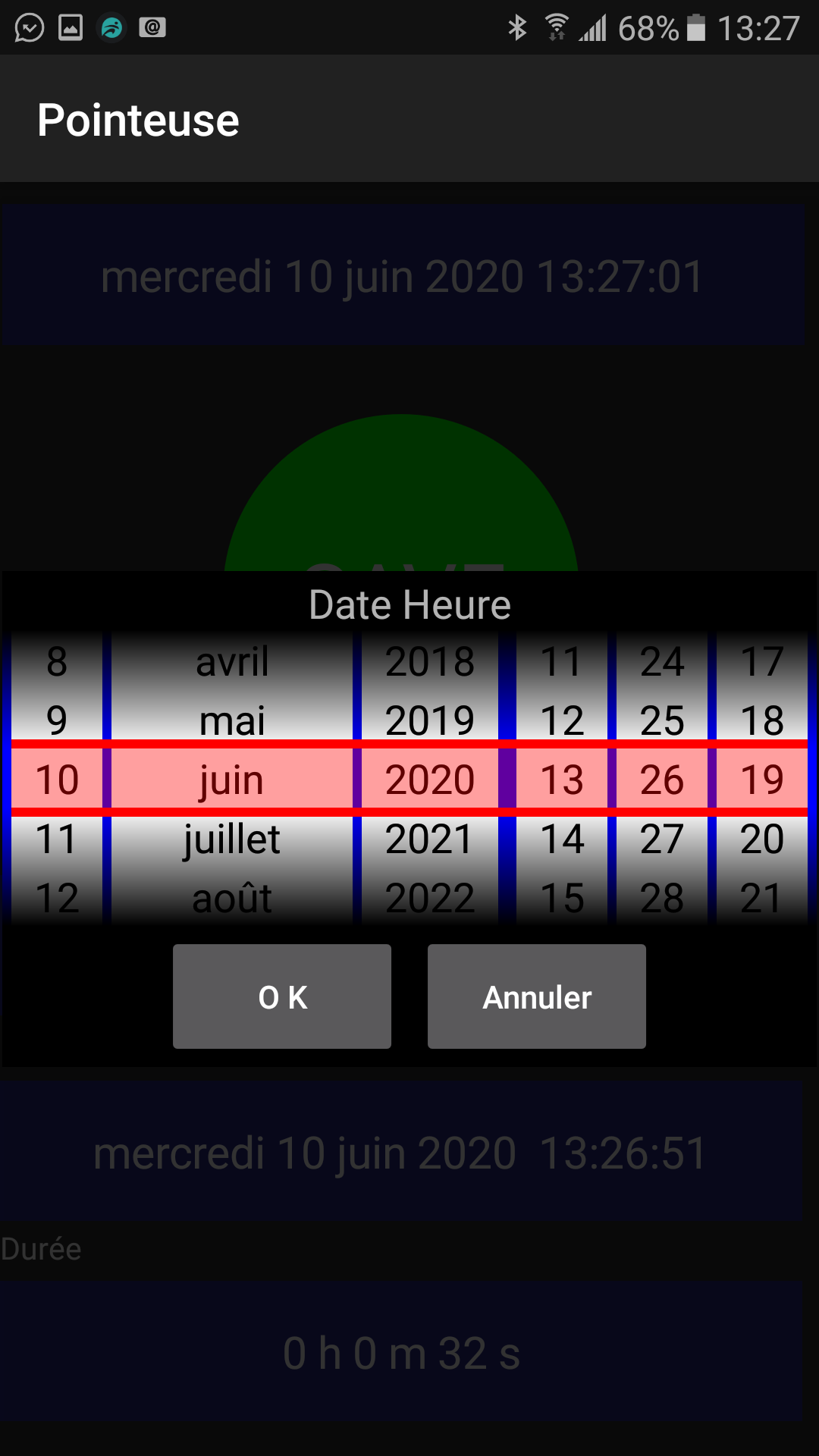Set minutes to 25
The height and width of the screenshot is (1456, 819).
pos(662,720)
